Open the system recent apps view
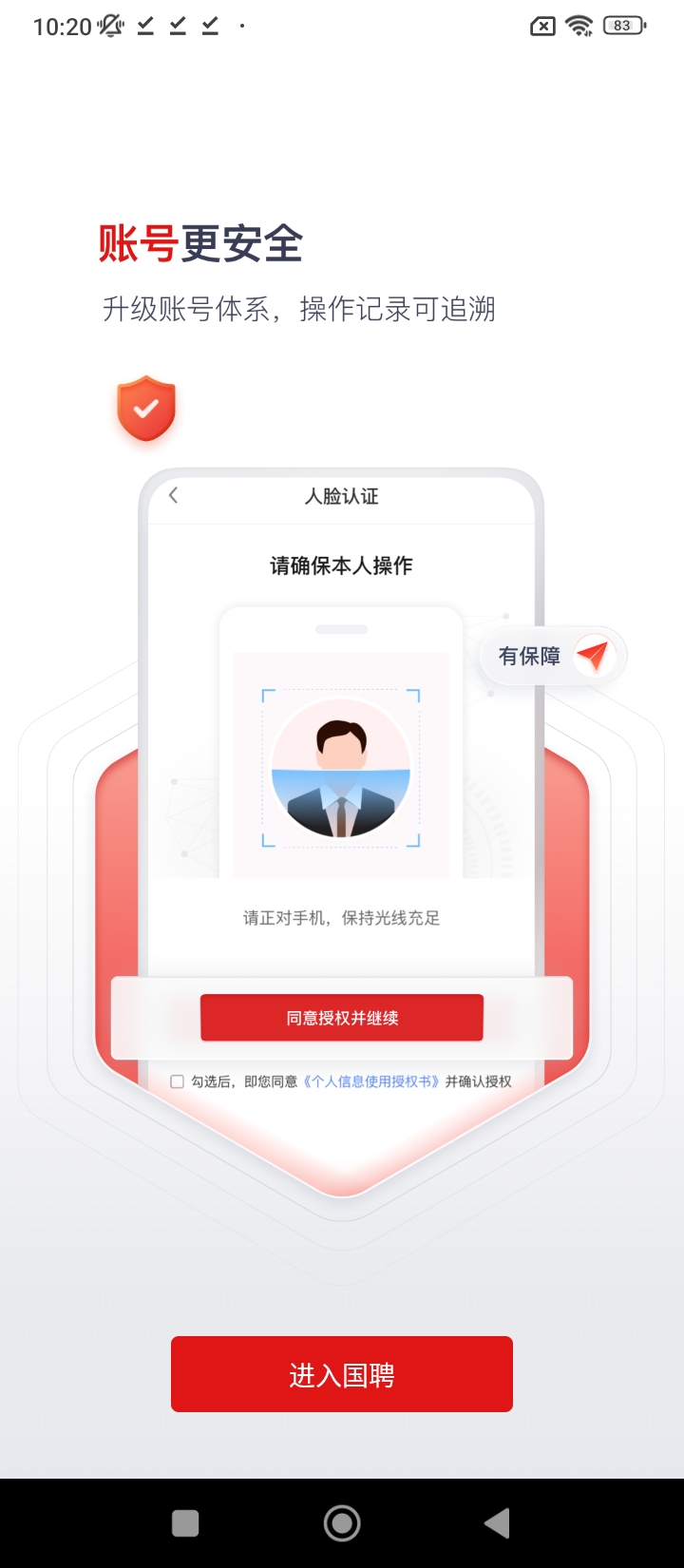 pos(185,1523)
